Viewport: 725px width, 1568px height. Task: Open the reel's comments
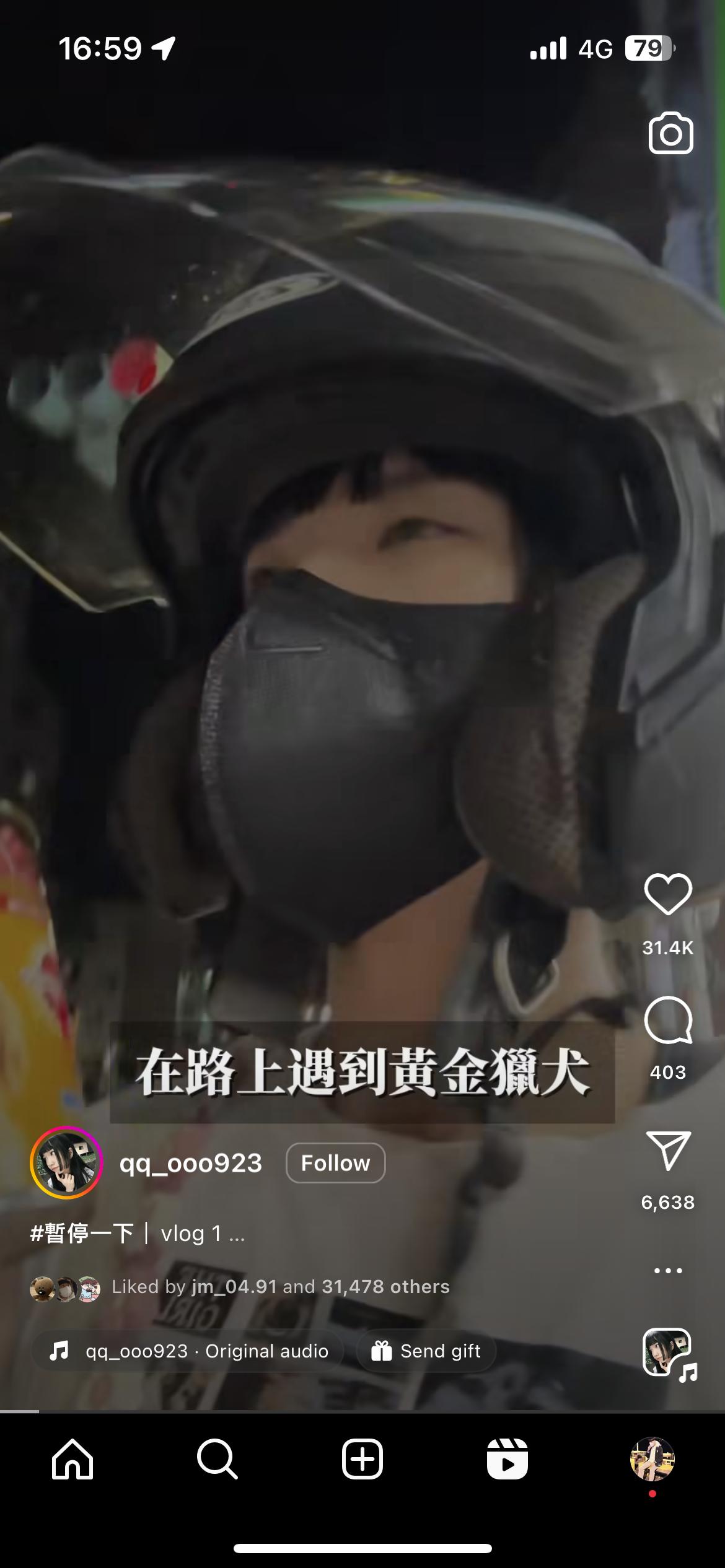pos(668,1021)
